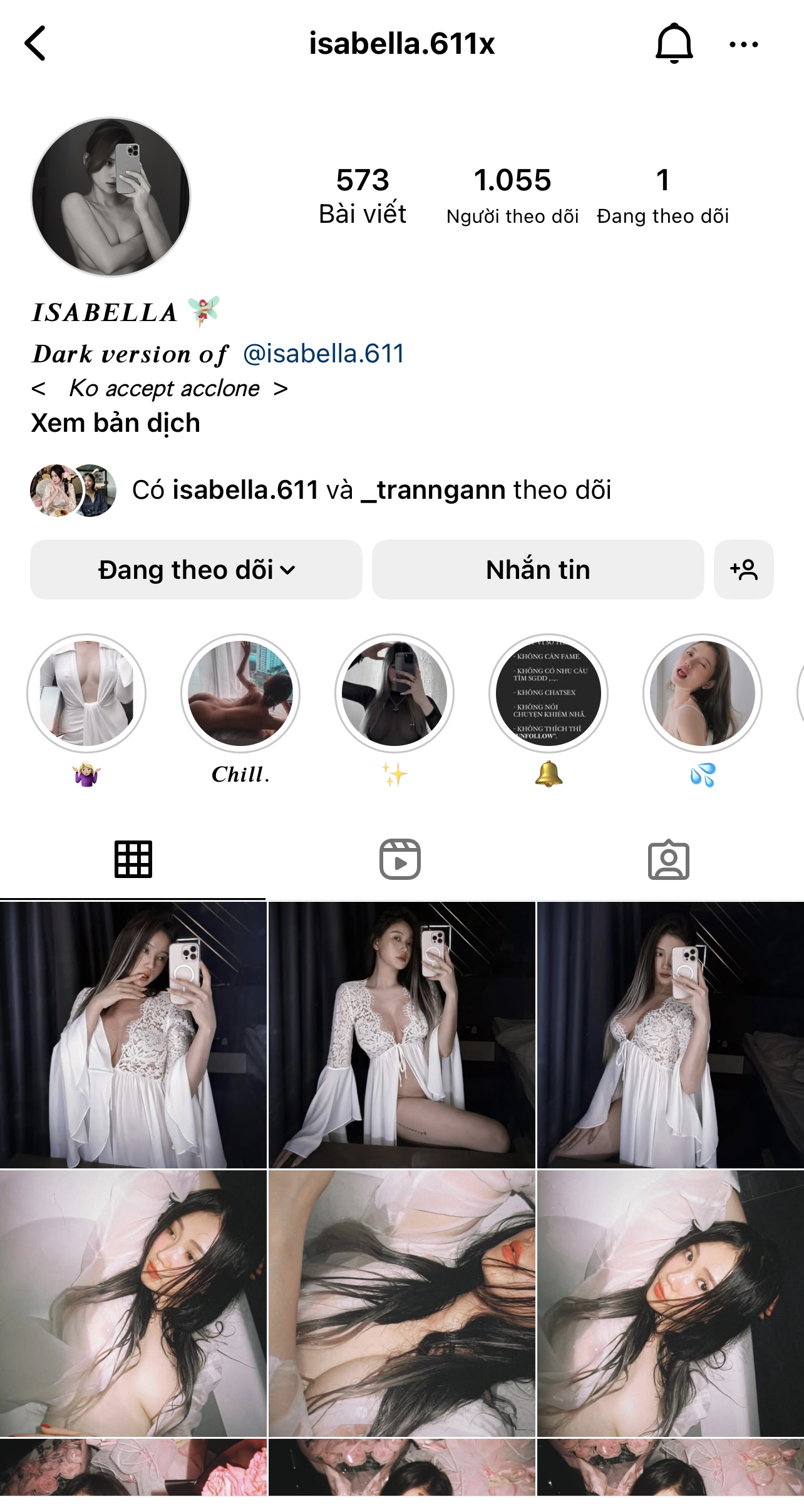Tap Nhắn tin to message this account

(x=538, y=570)
